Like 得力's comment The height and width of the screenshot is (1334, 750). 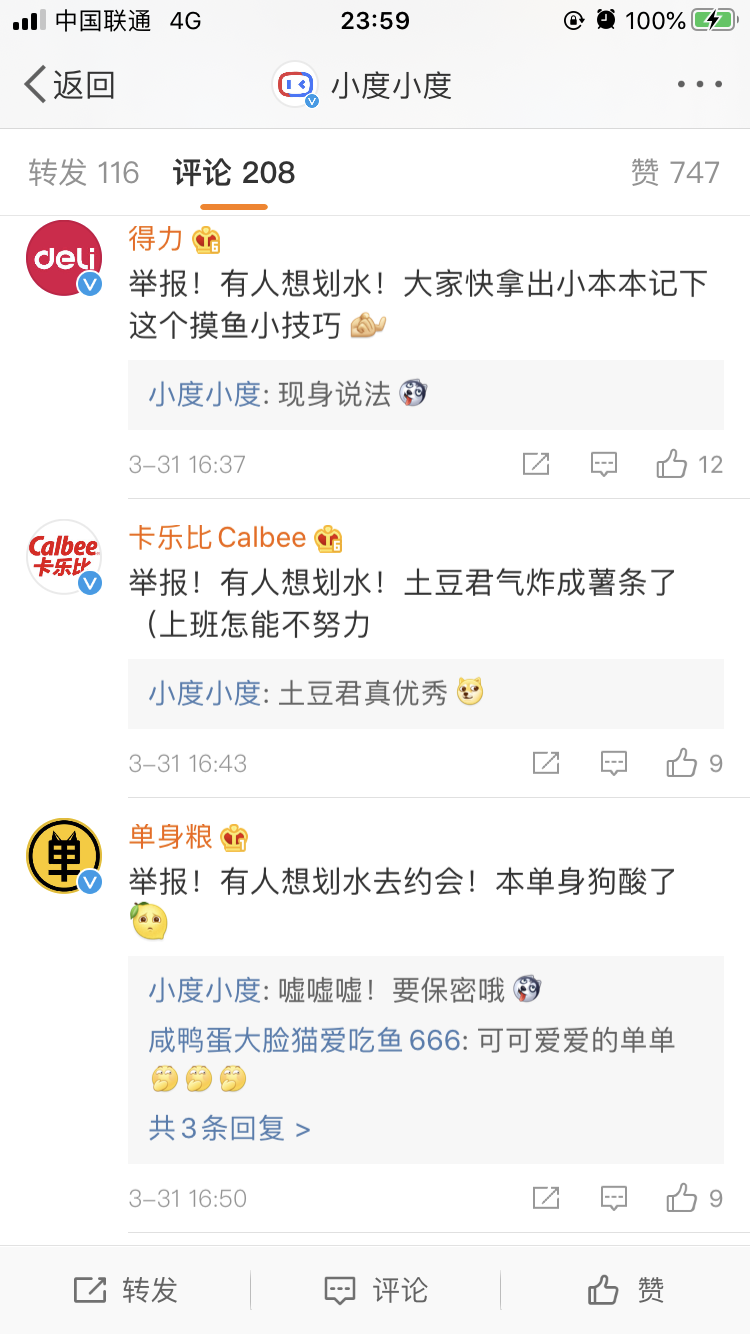(x=689, y=464)
